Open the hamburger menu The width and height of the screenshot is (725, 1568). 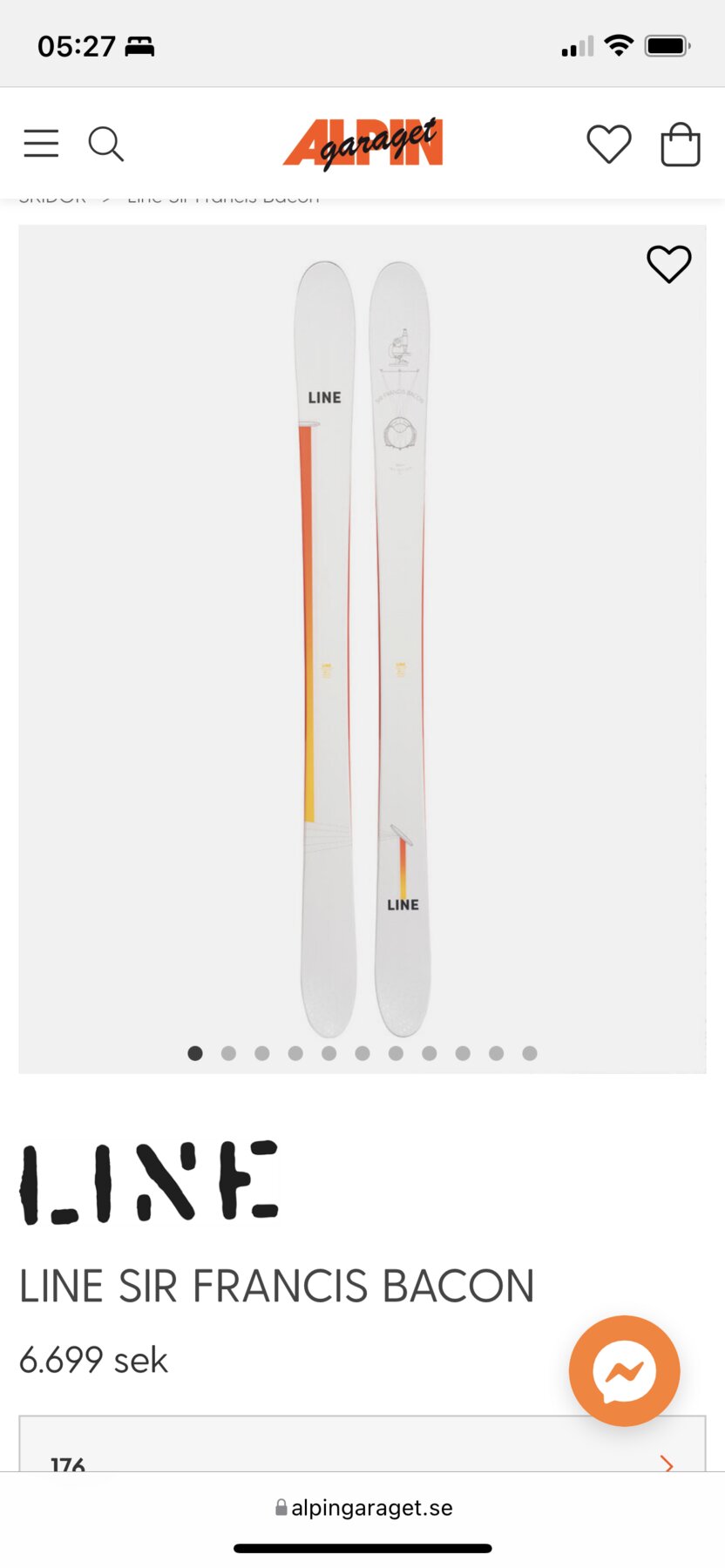click(x=41, y=144)
